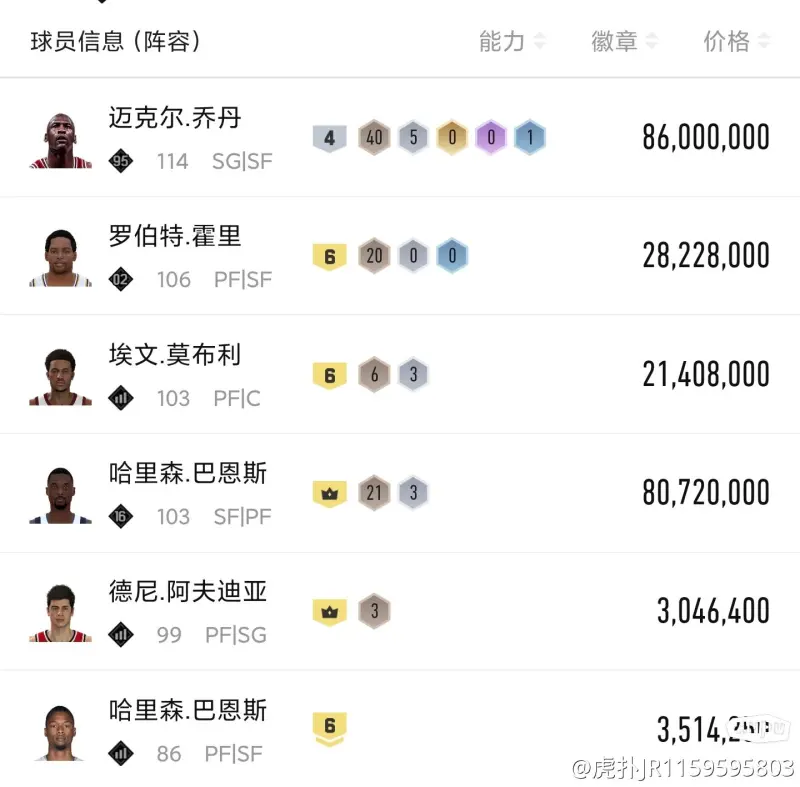Sort the list by 价格
This screenshot has height=787, width=800.
[737, 41]
